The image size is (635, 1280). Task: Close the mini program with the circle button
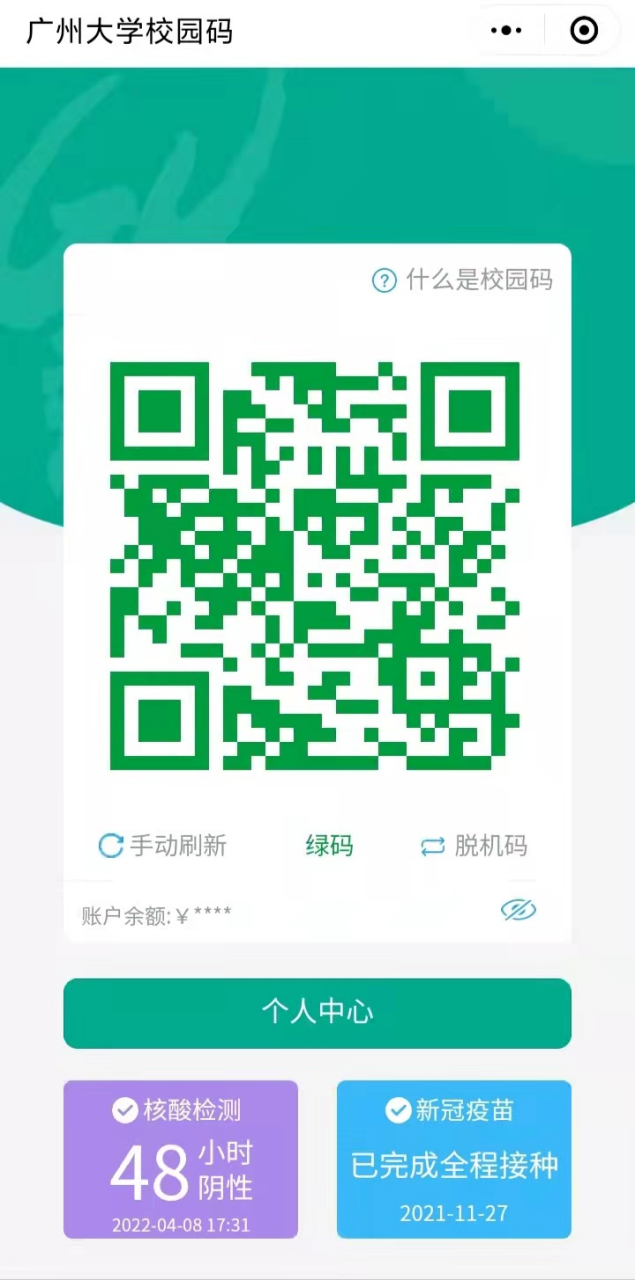pos(584,31)
